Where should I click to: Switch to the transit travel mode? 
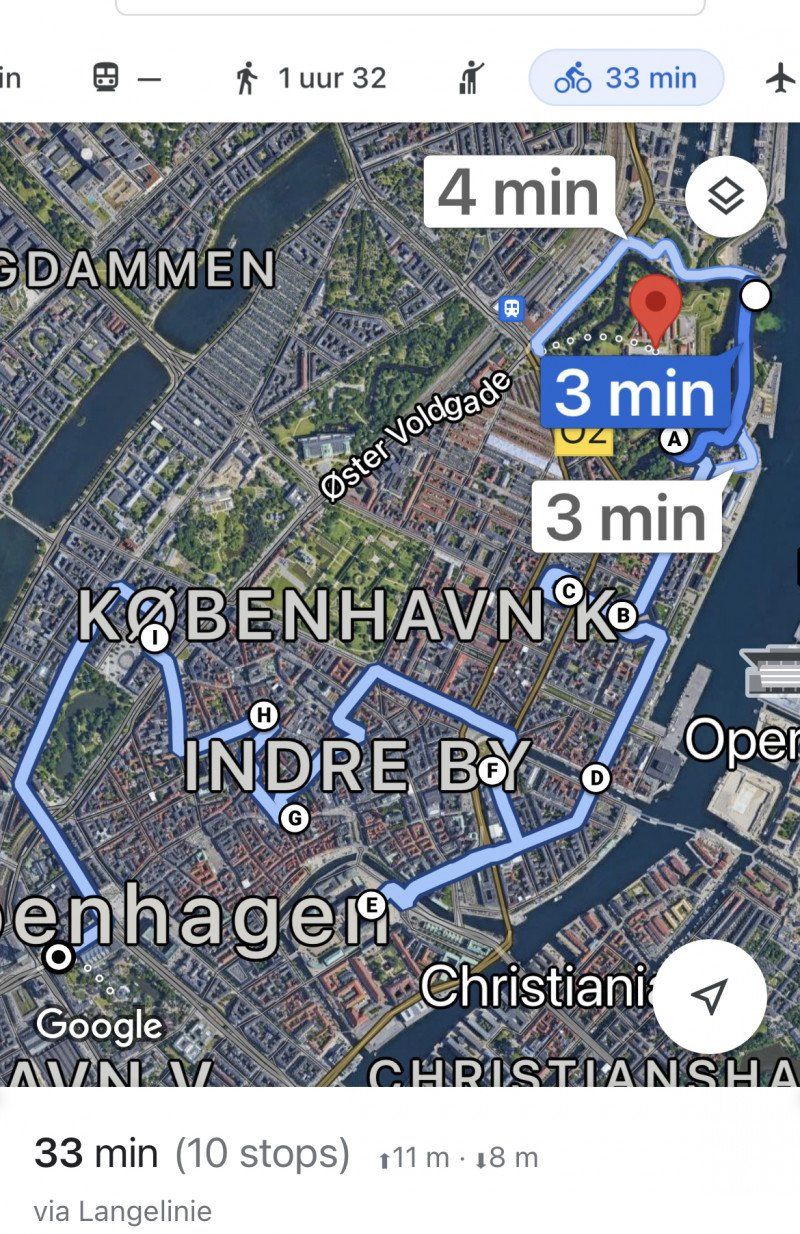coord(126,78)
